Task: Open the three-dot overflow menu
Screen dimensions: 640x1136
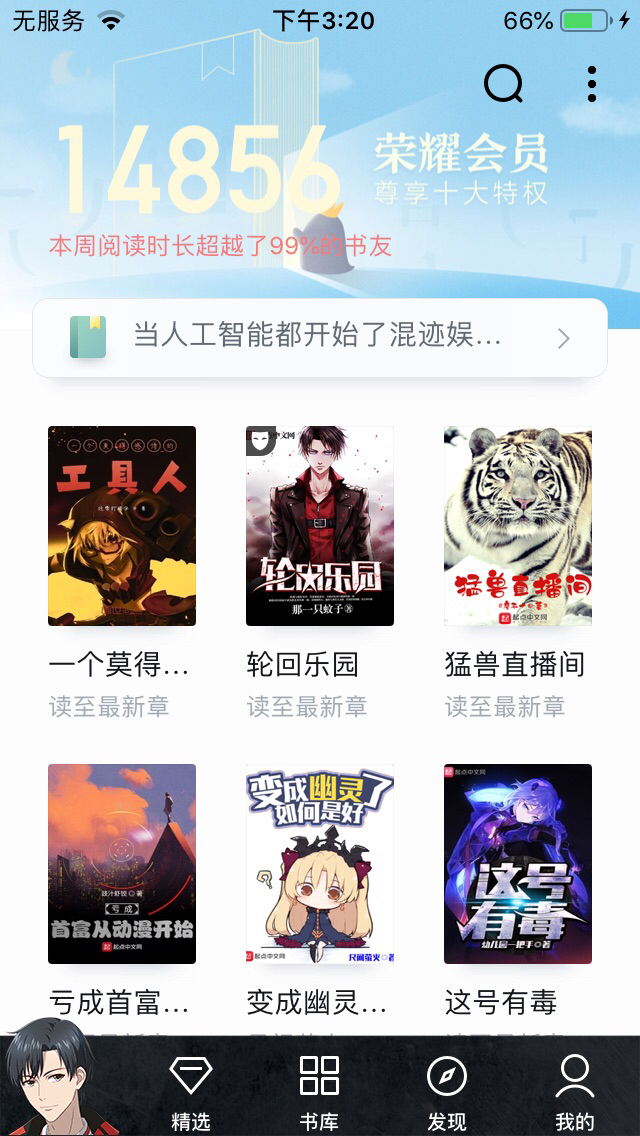Action: [592, 84]
